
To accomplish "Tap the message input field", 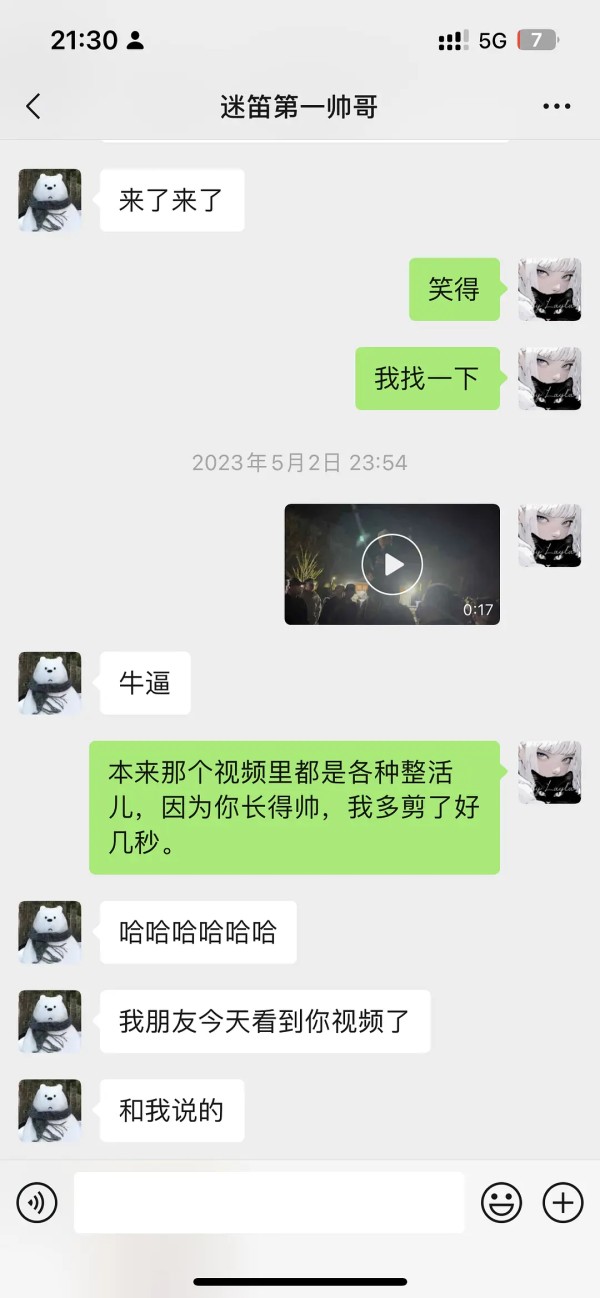I will coord(268,1202).
